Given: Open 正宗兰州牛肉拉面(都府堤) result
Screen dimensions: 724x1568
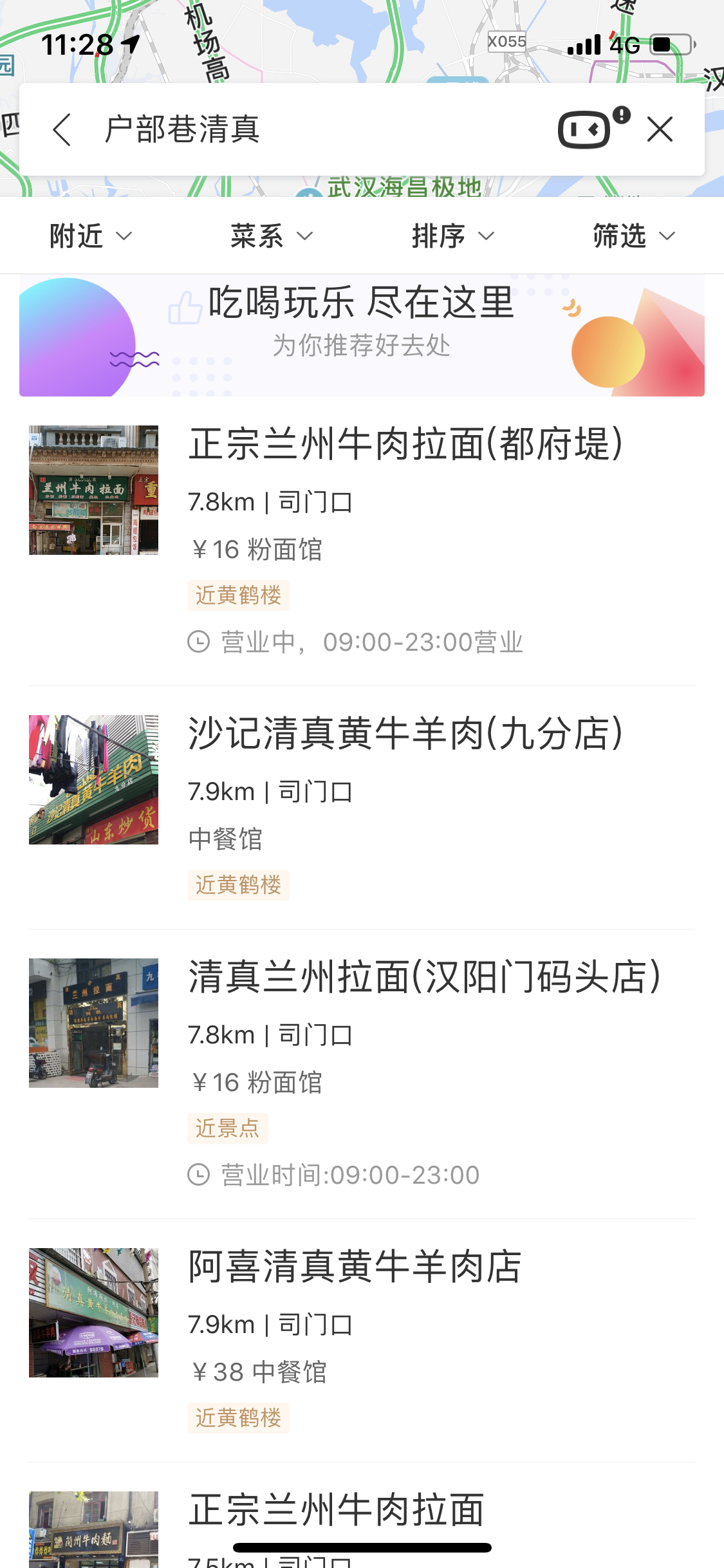Looking at the screenshot, I should point(405,444).
